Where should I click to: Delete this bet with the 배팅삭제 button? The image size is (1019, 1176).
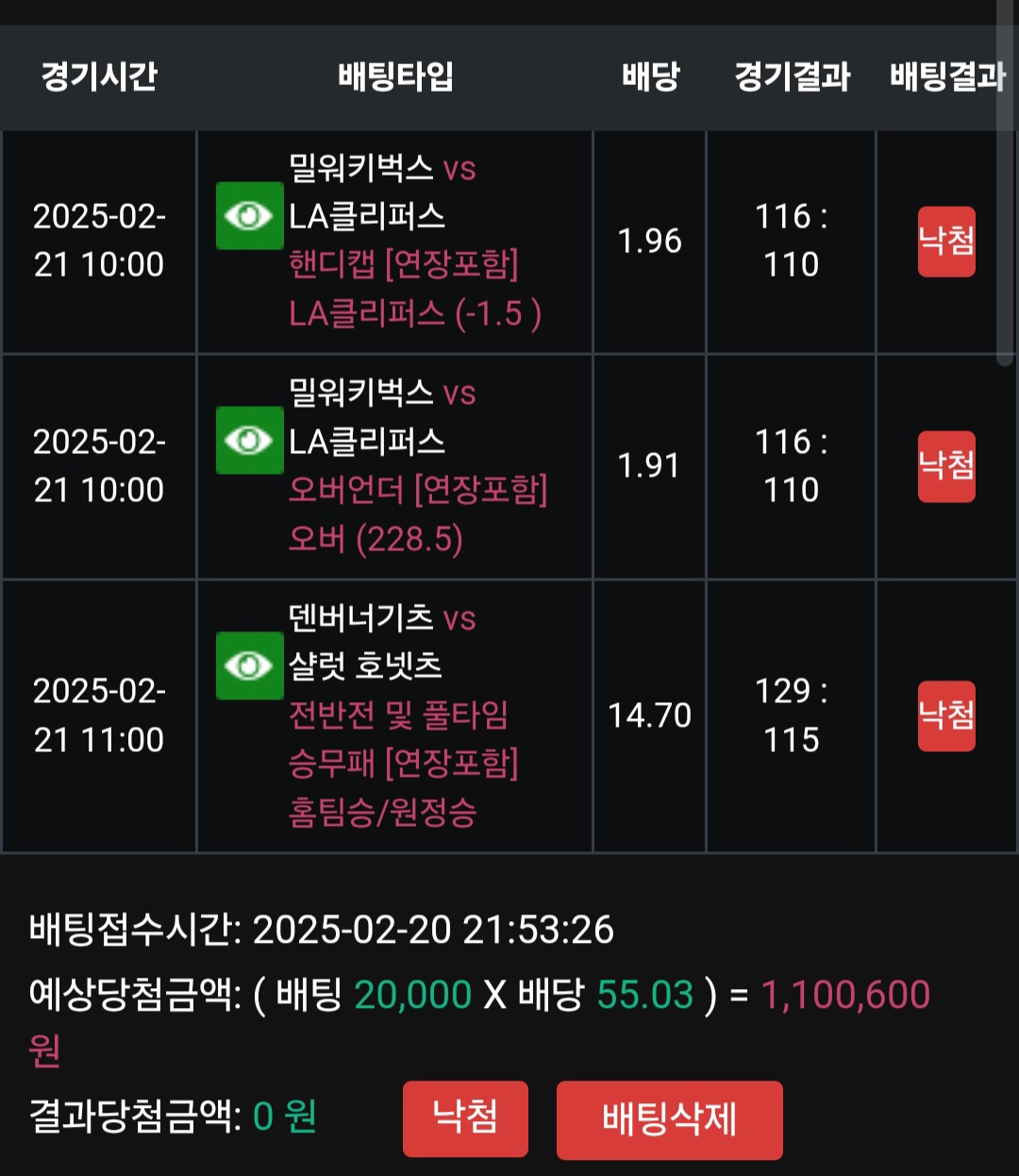[669, 1119]
